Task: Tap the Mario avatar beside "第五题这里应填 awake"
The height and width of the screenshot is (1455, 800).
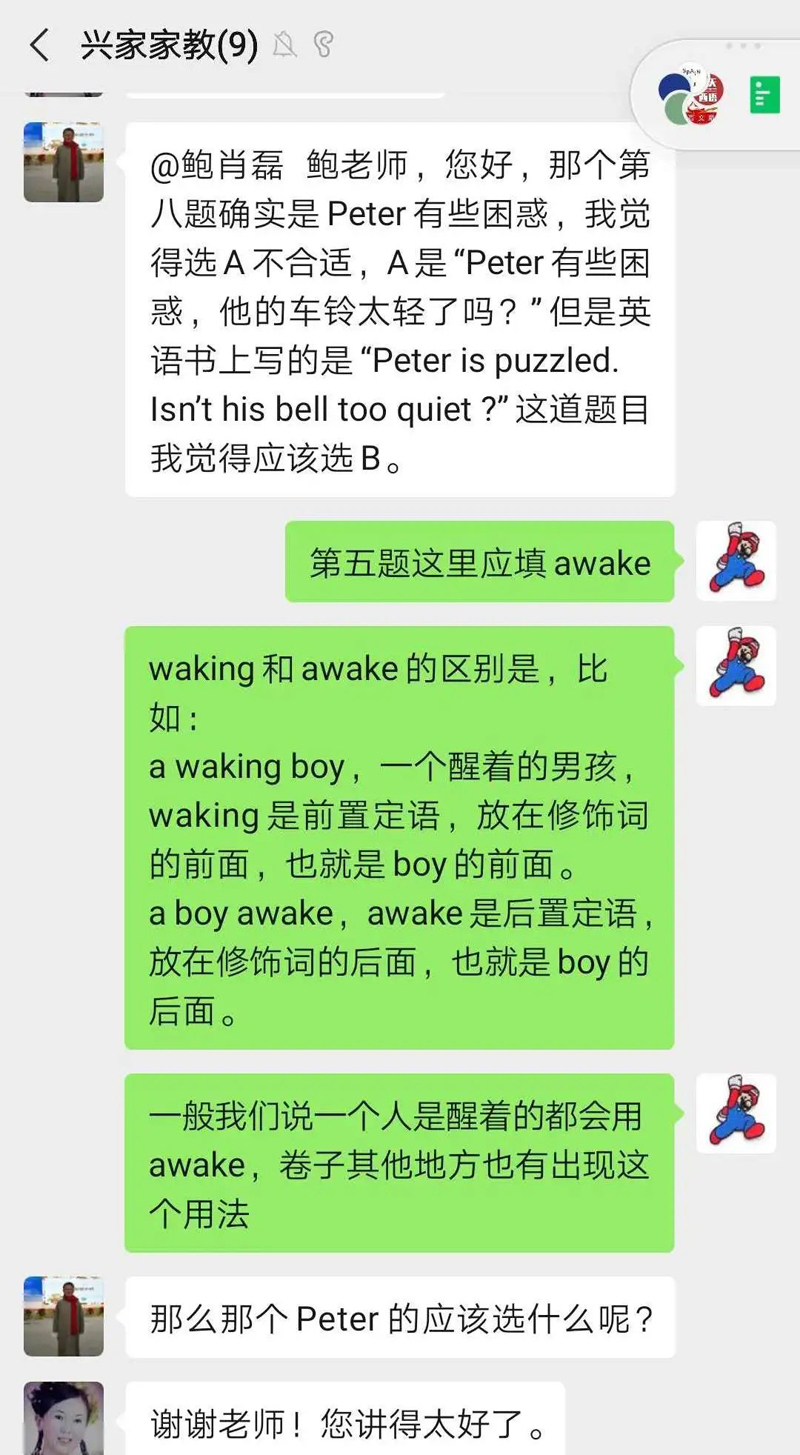Action: [x=736, y=561]
